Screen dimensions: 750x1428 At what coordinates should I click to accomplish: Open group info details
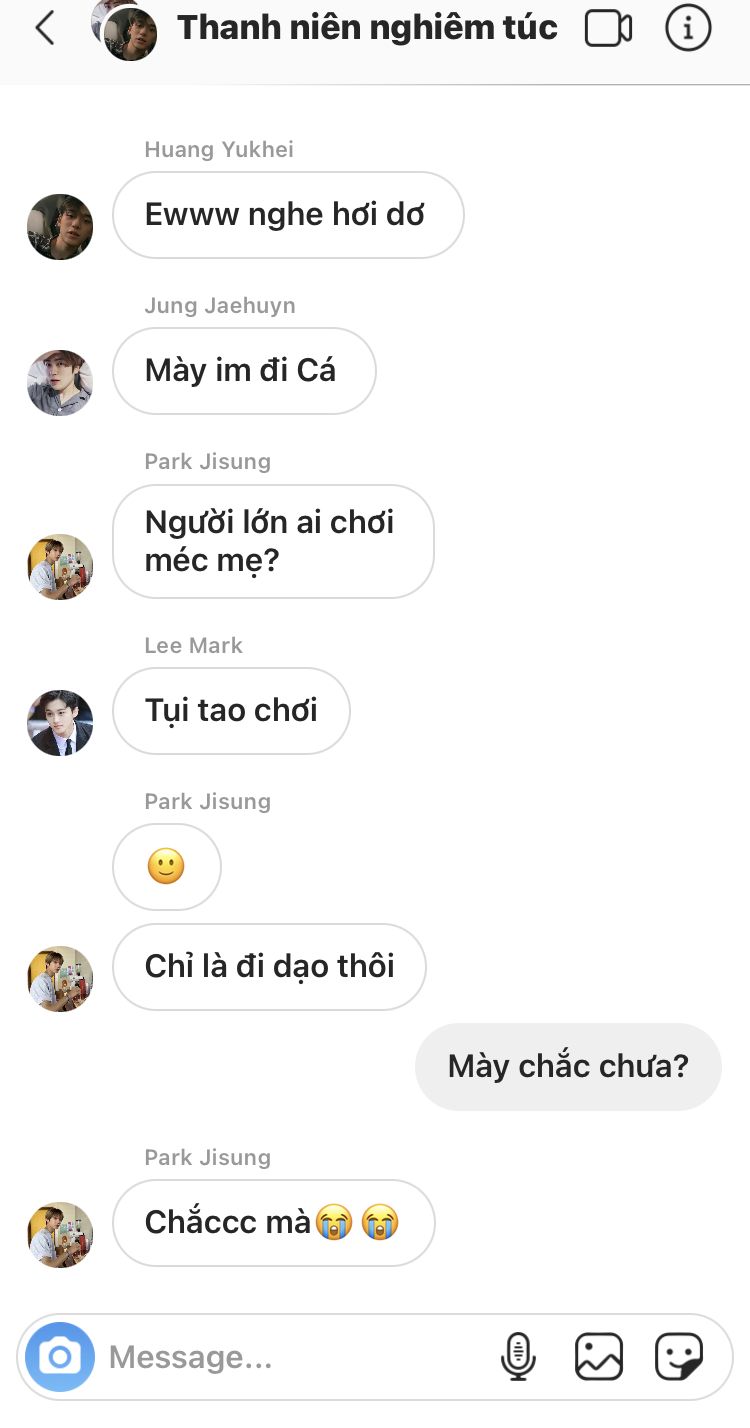(688, 29)
